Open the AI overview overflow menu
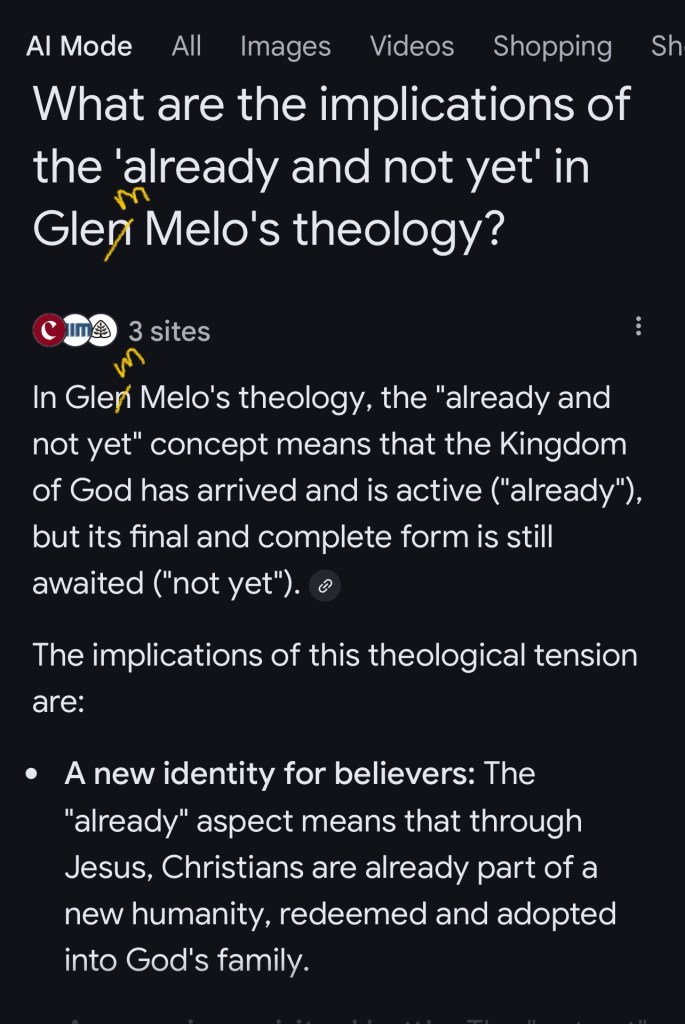This screenshot has height=1024, width=685. coord(638,326)
